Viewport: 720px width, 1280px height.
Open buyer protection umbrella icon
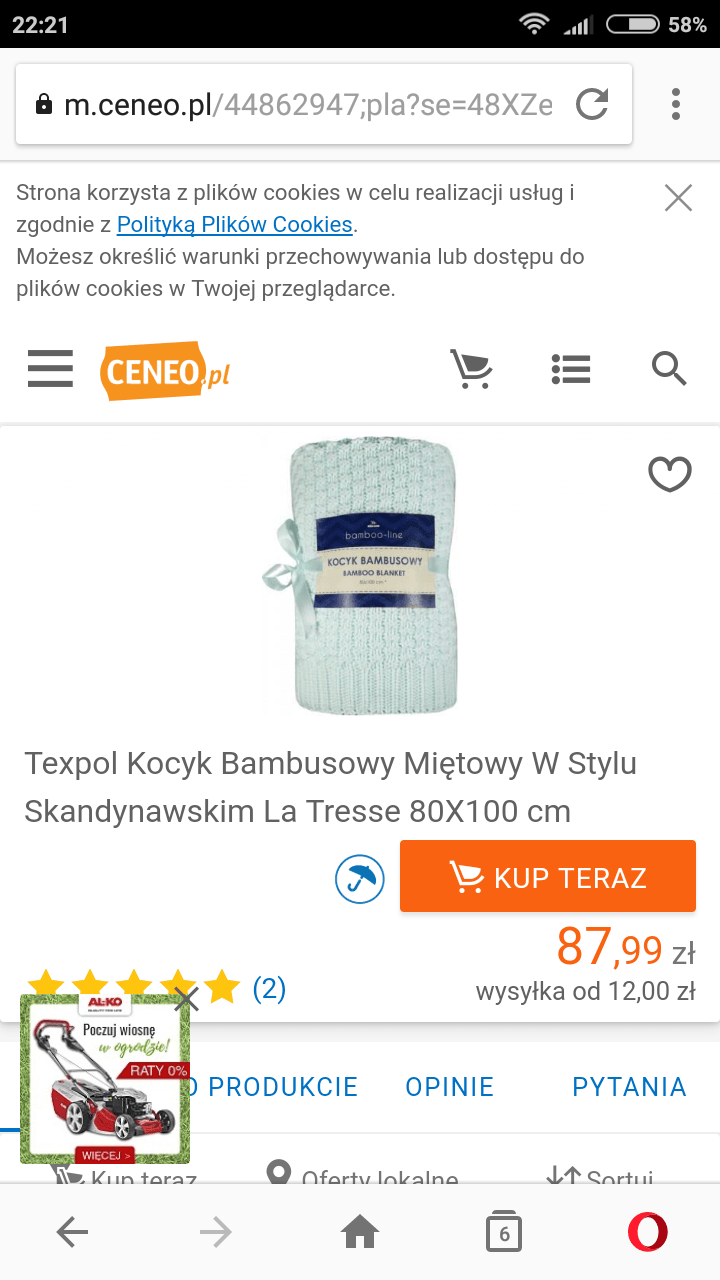point(360,879)
